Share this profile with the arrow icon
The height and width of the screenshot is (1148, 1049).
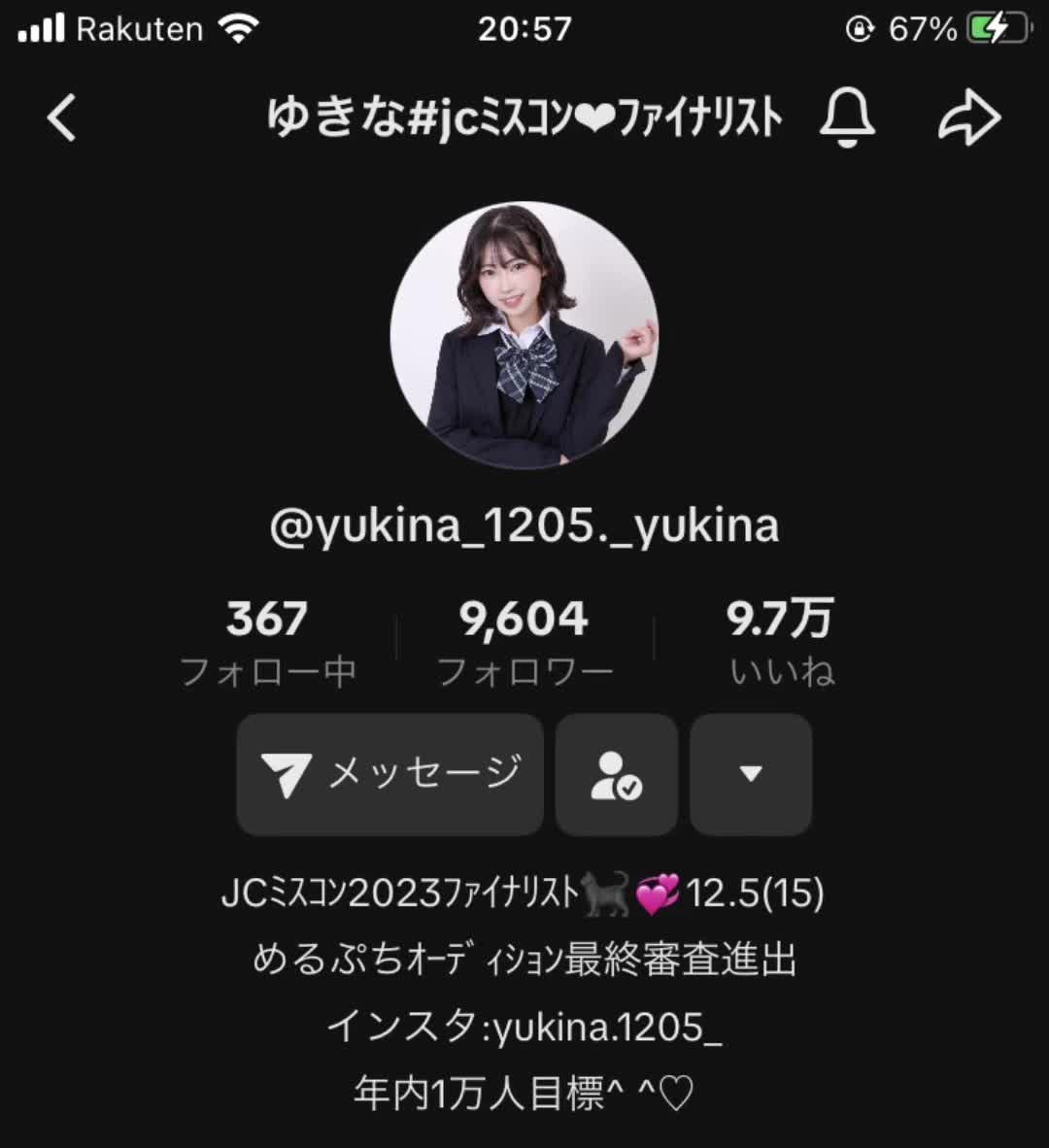[x=969, y=118]
